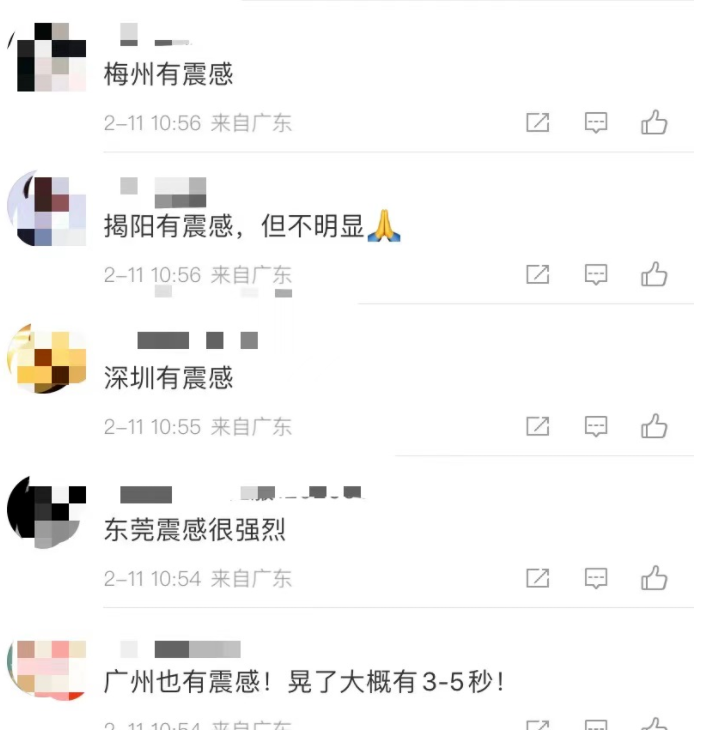This screenshot has width=708, height=743.
Task: Repost the 揭阳有震感 comment
Action: tap(538, 274)
